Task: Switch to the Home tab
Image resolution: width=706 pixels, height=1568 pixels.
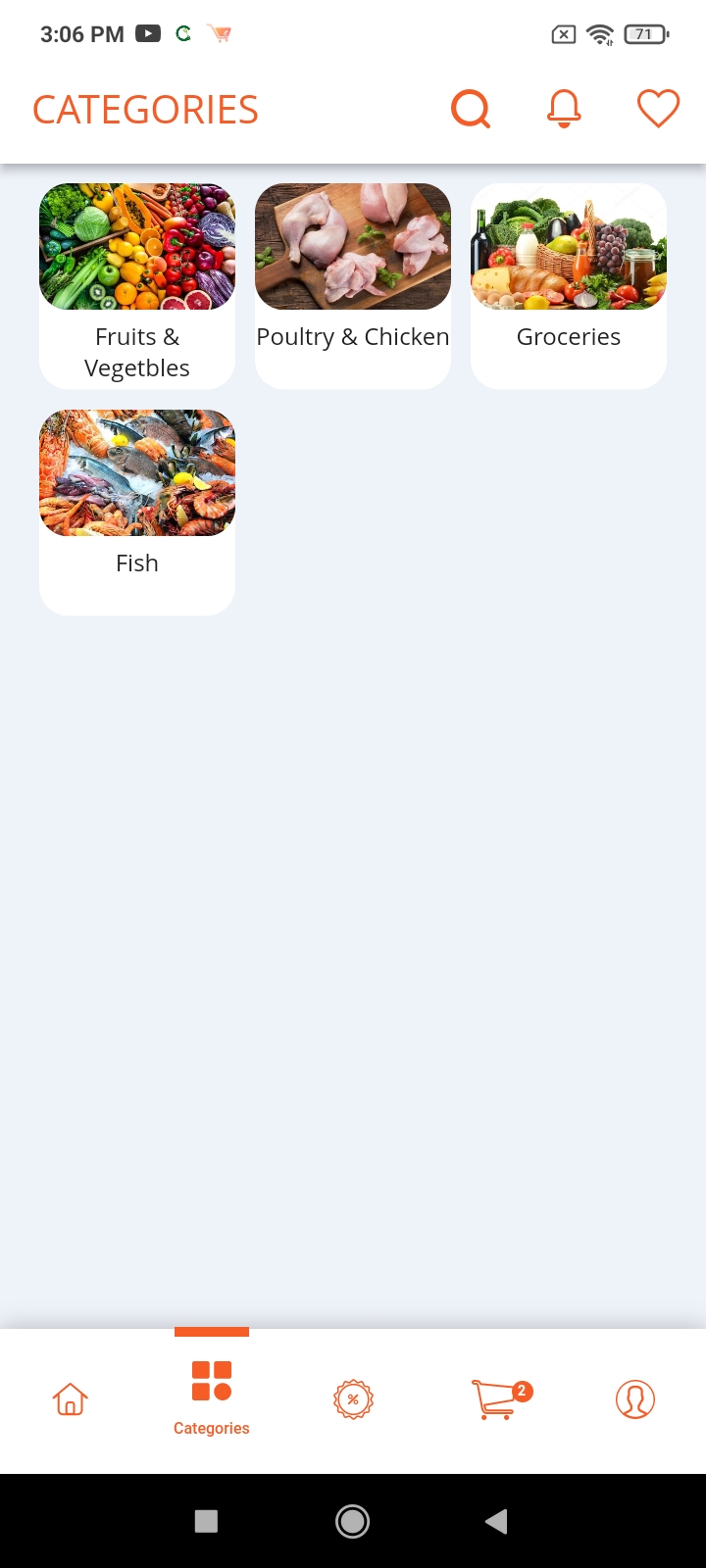Action: 71,1399
